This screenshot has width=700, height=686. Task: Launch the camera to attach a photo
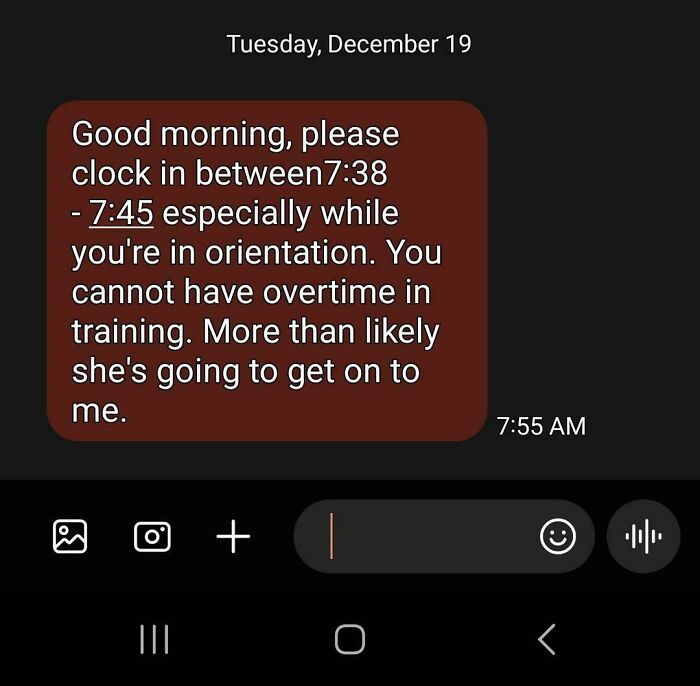point(152,536)
